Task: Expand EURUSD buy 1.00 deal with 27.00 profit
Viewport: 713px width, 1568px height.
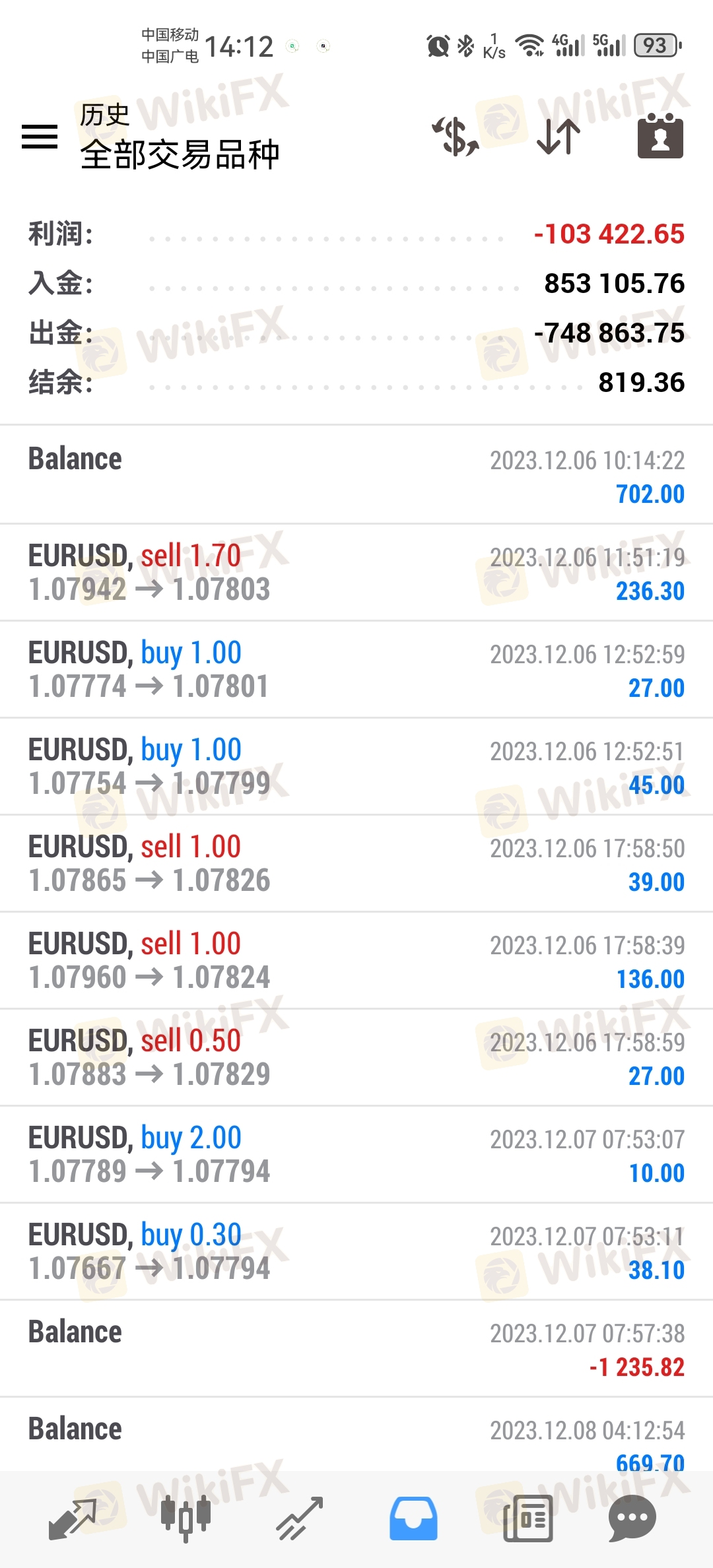Action: (x=356, y=670)
